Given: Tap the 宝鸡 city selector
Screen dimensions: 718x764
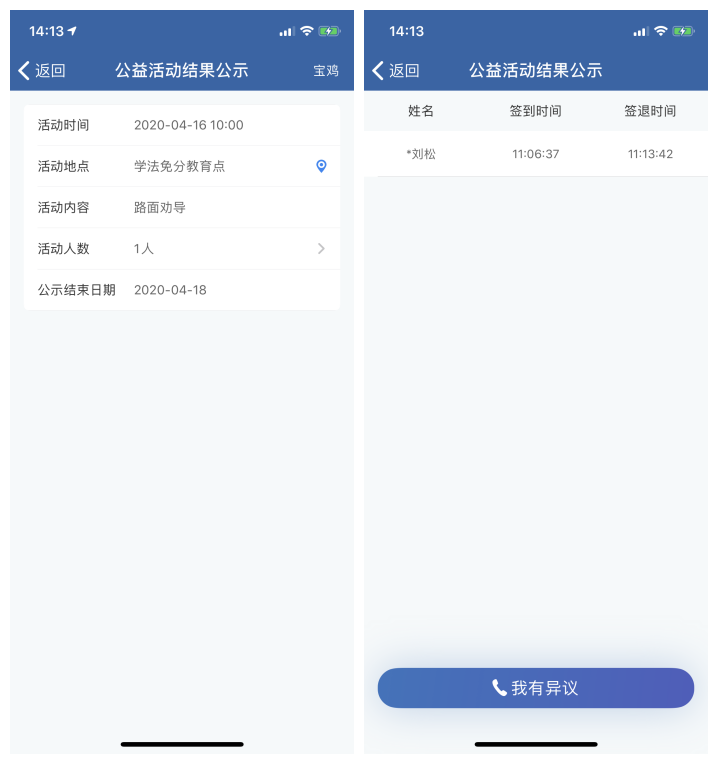Looking at the screenshot, I should coord(326,71).
